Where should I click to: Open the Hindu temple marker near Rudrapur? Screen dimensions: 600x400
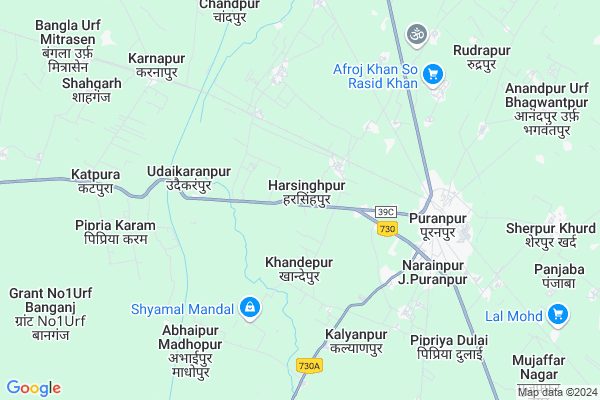click(x=419, y=35)
